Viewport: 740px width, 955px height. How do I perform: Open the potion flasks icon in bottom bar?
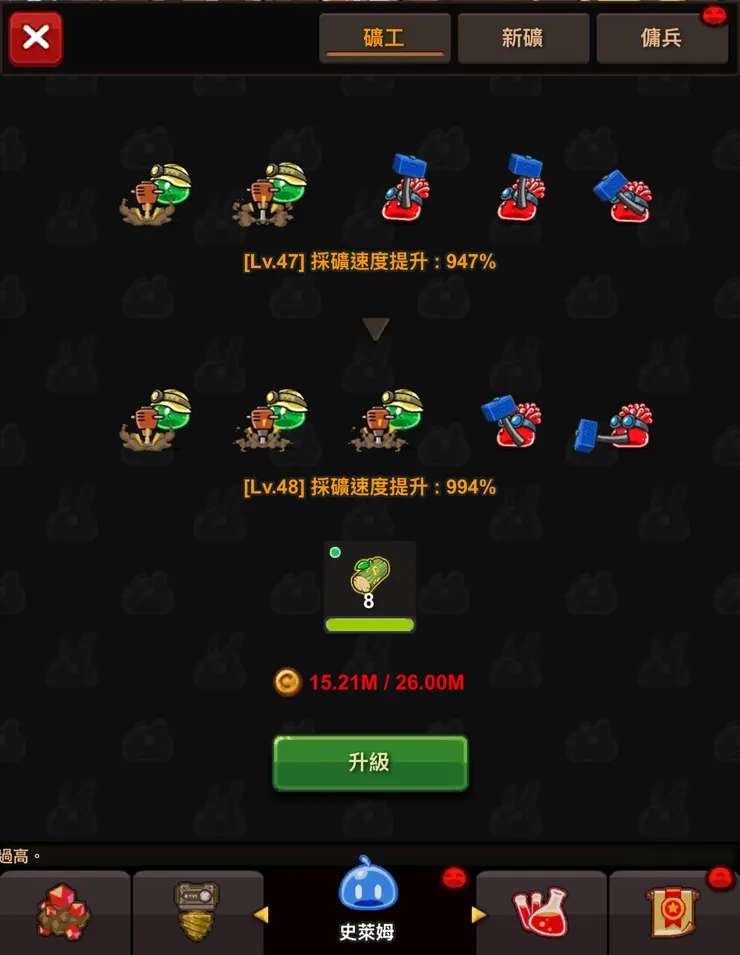click(x=540, y=910)
